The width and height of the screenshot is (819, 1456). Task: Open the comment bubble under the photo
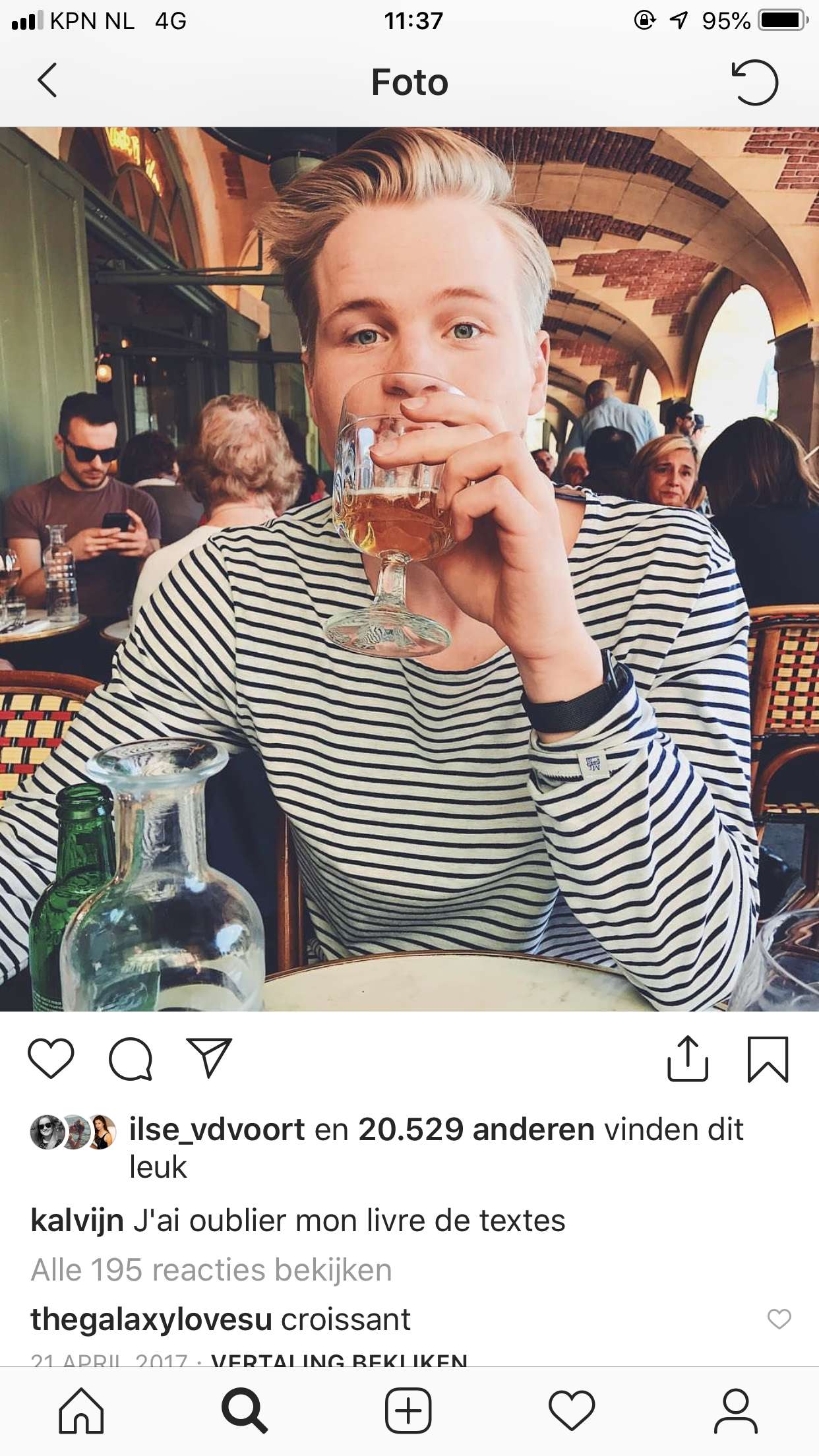131,1059
